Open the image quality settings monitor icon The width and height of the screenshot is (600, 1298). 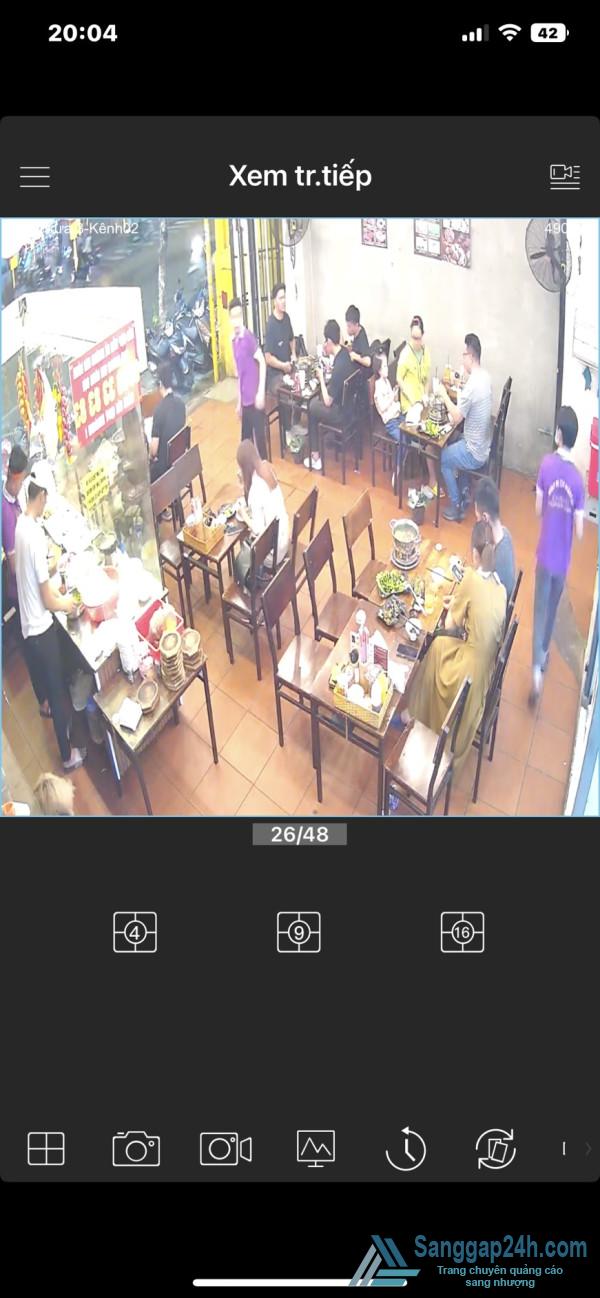tap(316, 1148)
